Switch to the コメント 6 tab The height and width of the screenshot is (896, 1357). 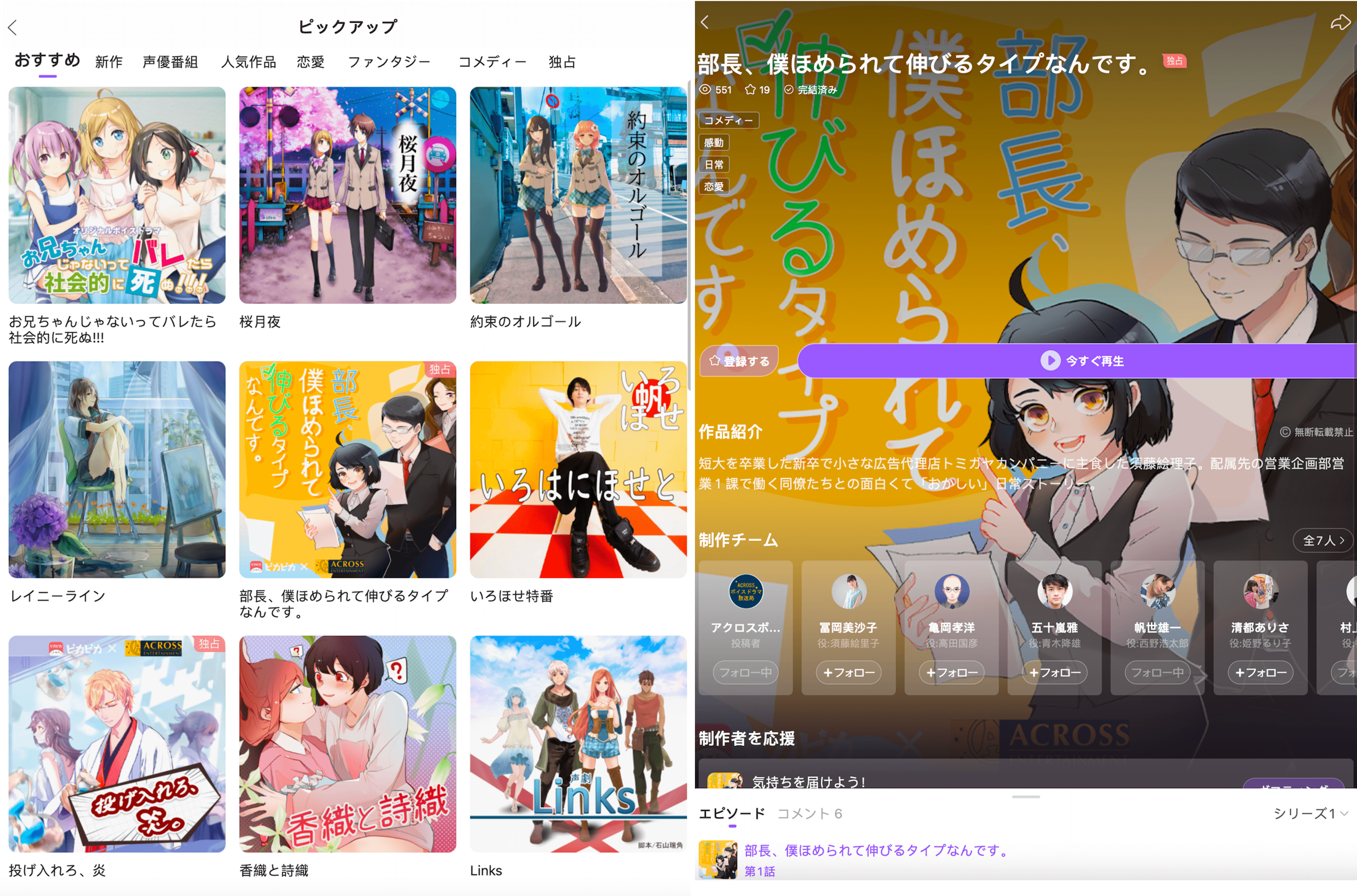(810, 813)
